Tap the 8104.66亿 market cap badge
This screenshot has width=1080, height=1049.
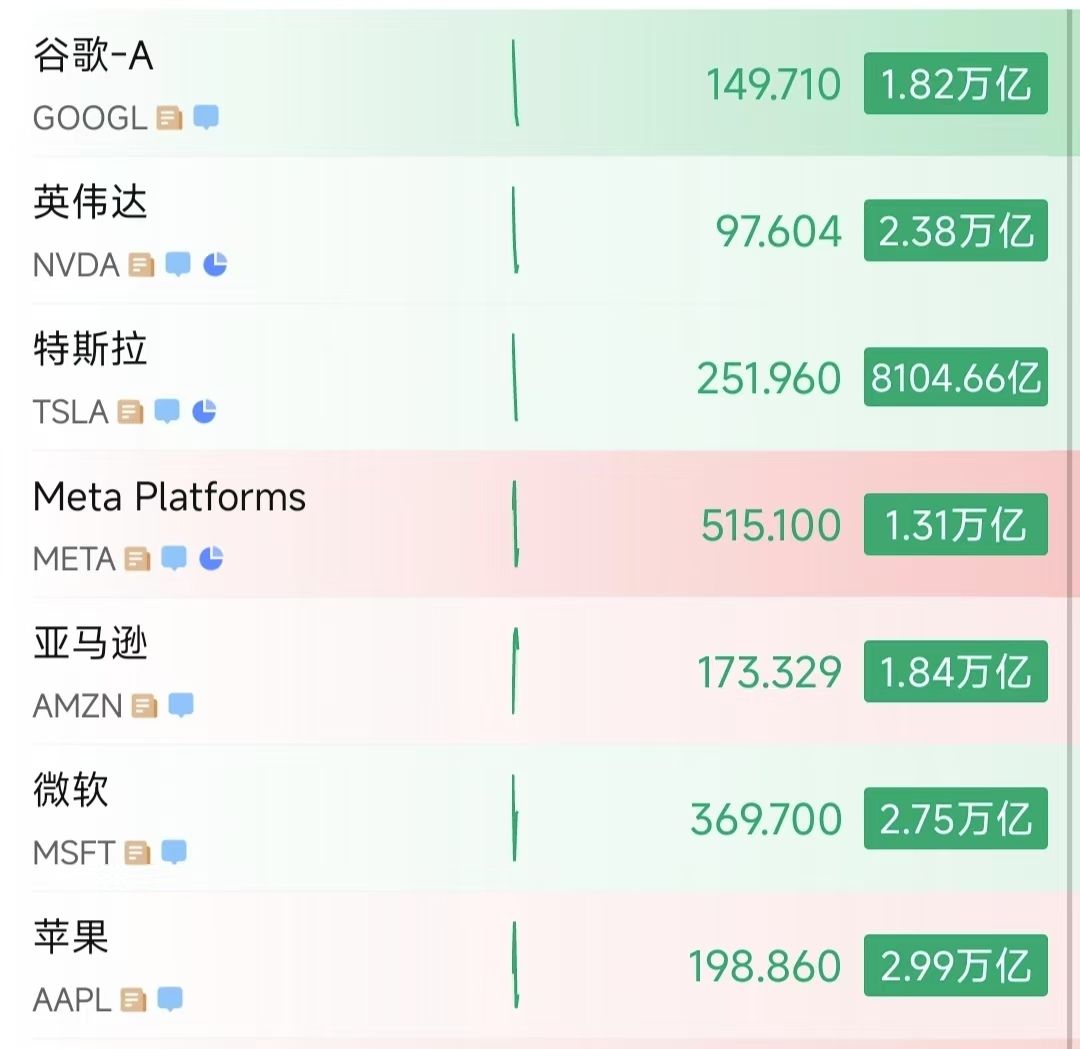point(955,379)
